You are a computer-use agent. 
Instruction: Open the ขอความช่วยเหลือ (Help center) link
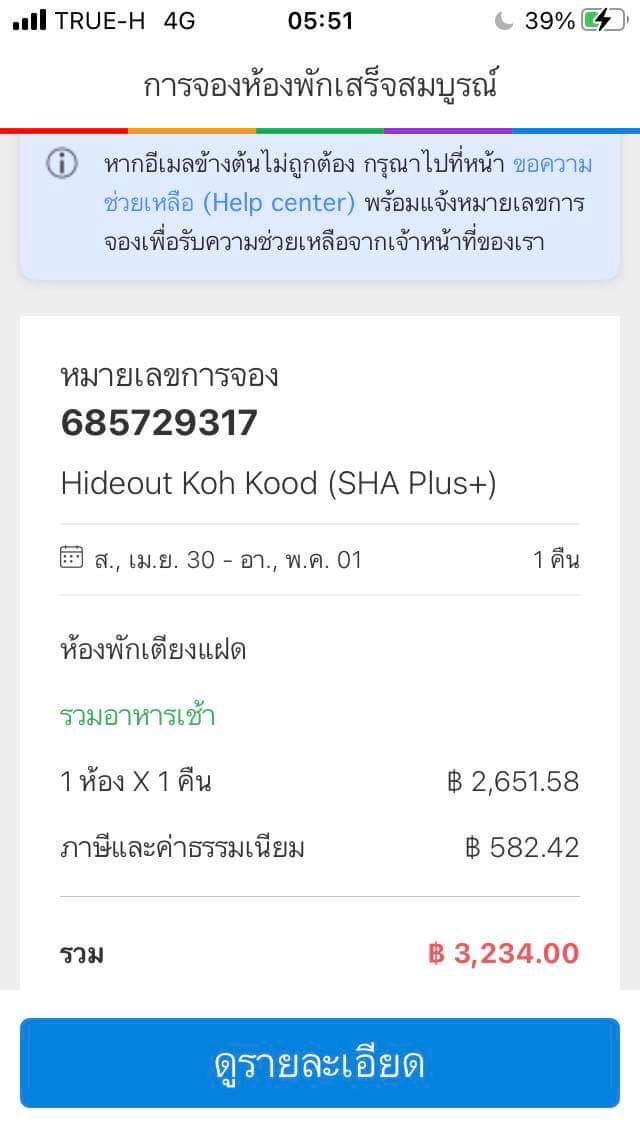coord(230,204)
